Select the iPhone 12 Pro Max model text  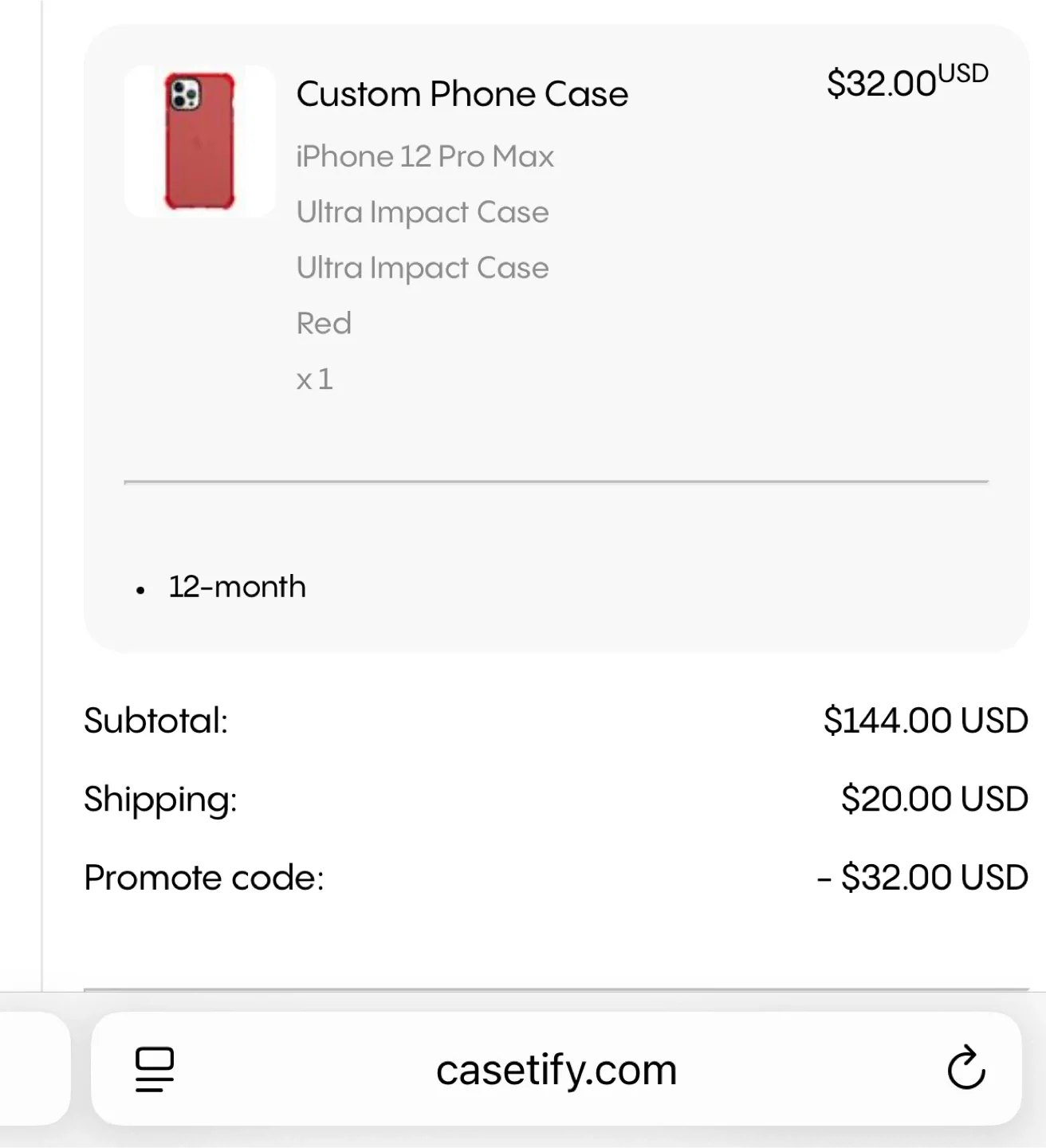tap(425, 156)
